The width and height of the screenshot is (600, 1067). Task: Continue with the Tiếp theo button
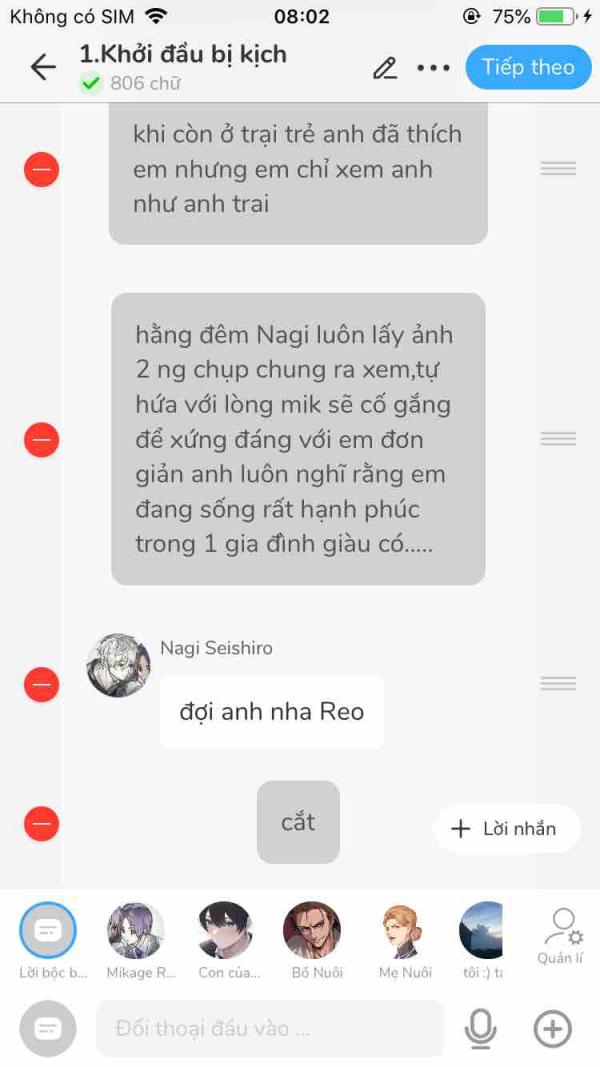click(x=529, y=67)
